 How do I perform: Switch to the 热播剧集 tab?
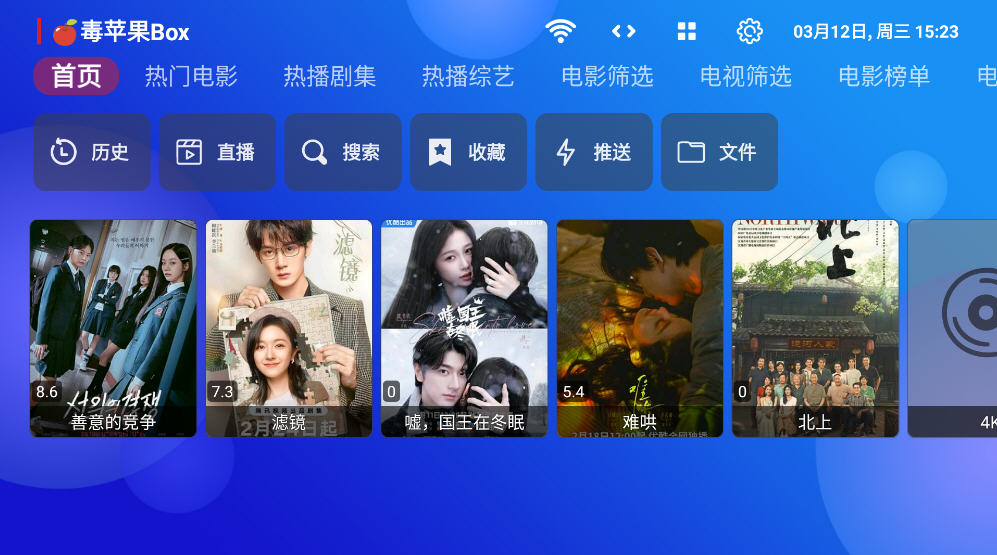329,76
